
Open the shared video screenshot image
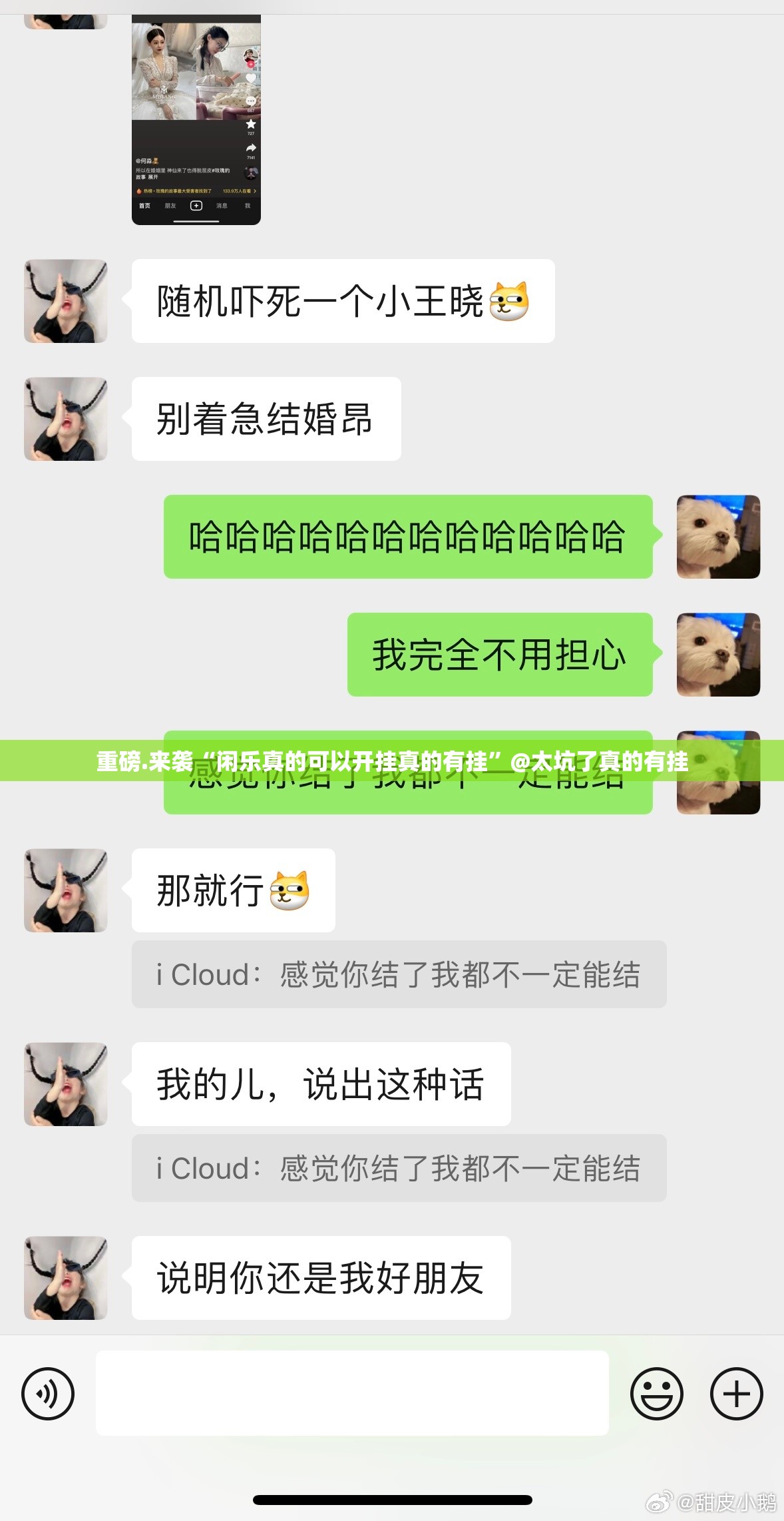click(x=196, y=120)
